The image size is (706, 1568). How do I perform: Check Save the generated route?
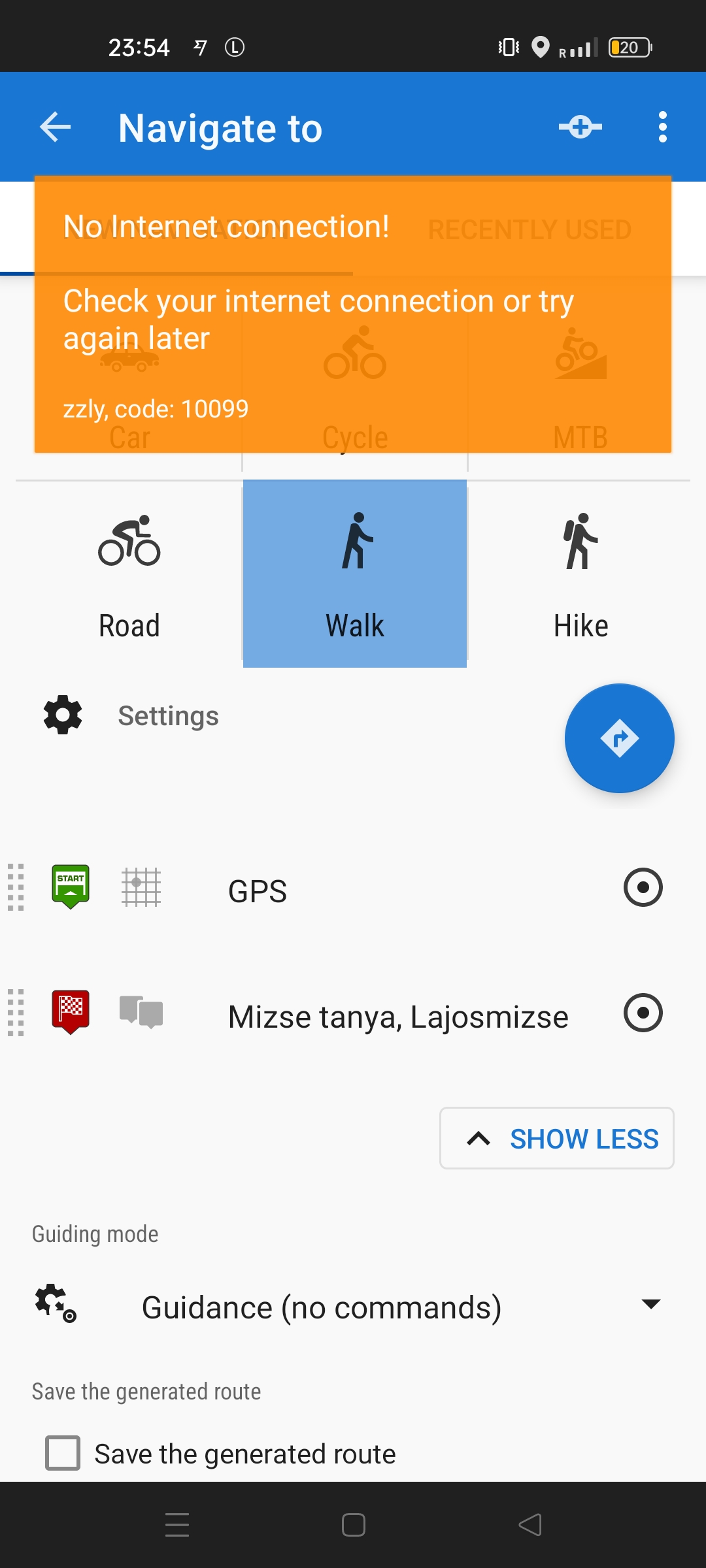[63, 1453]
